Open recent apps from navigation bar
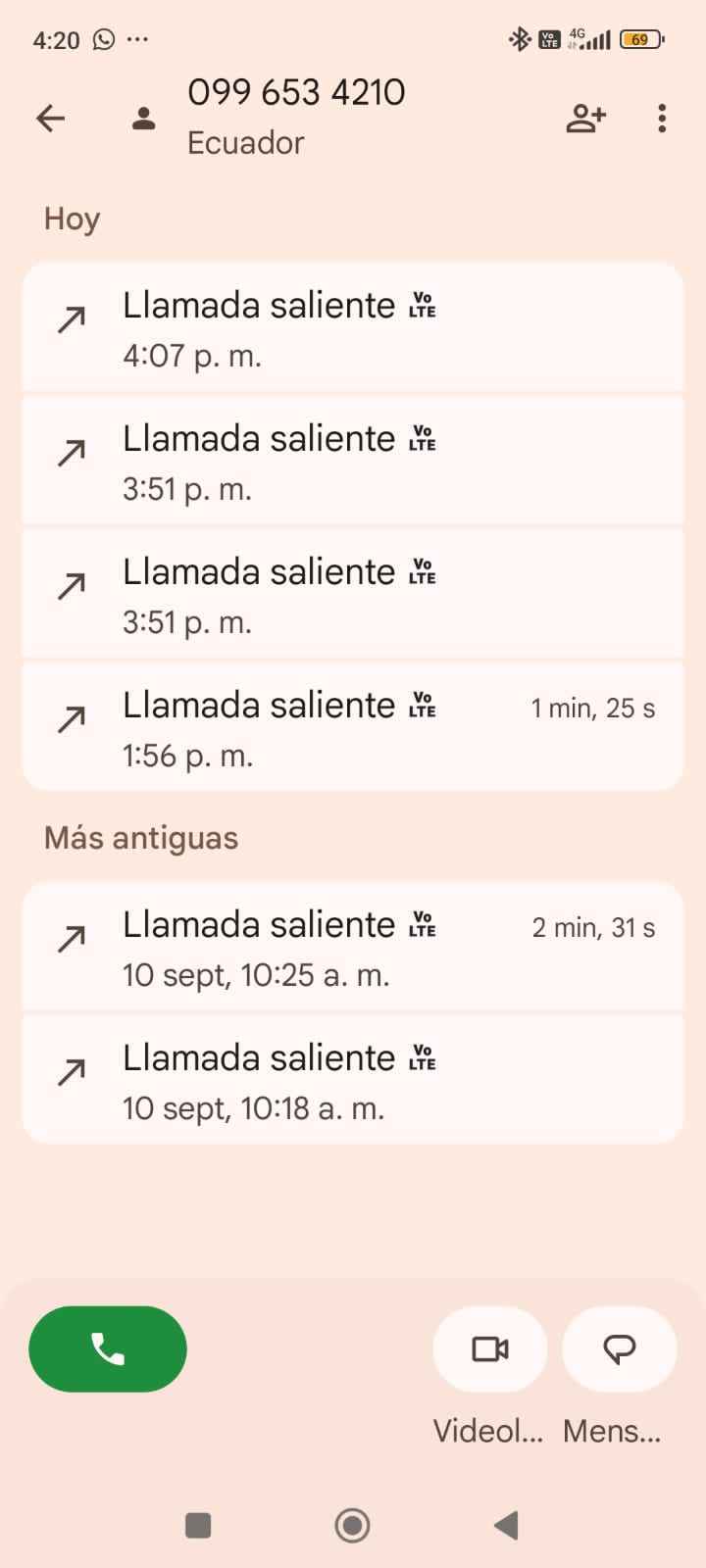Screen dimensions: 706x1568 point(198,1525)
